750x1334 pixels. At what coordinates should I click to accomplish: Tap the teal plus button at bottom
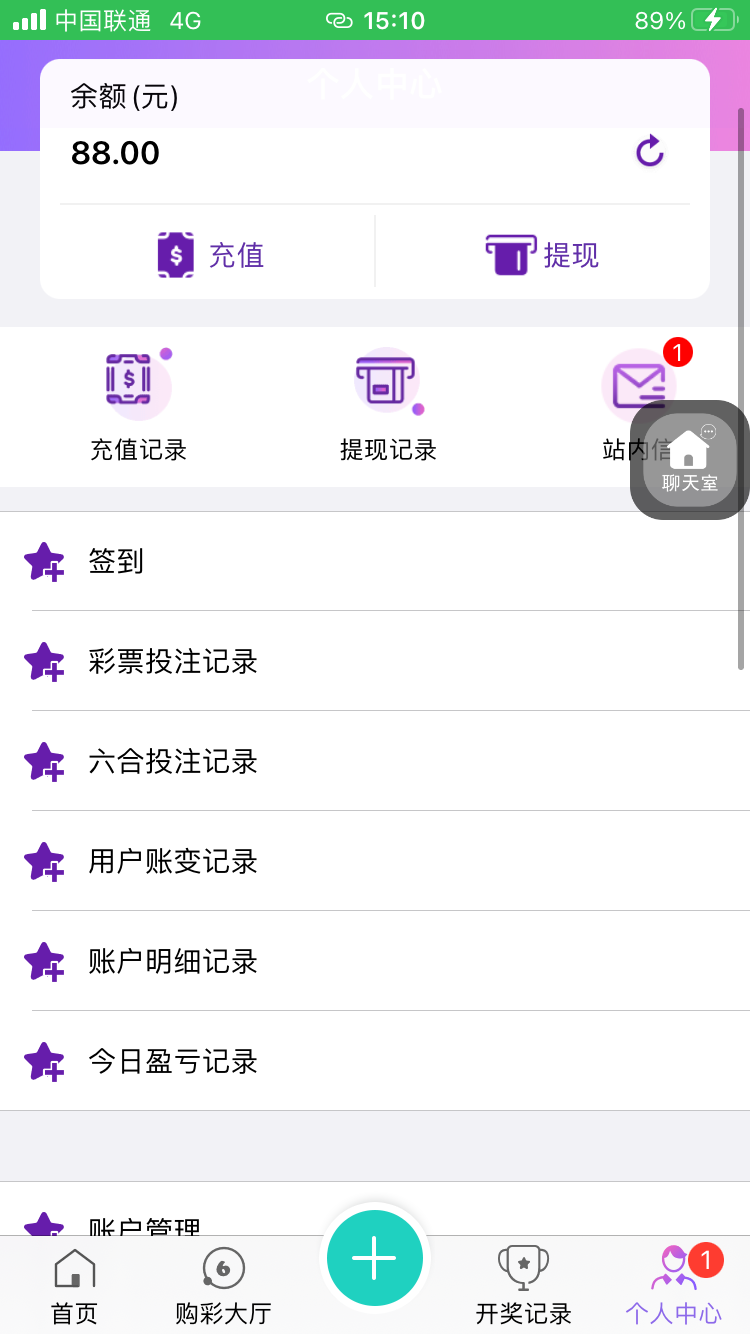click(375, 1257)
